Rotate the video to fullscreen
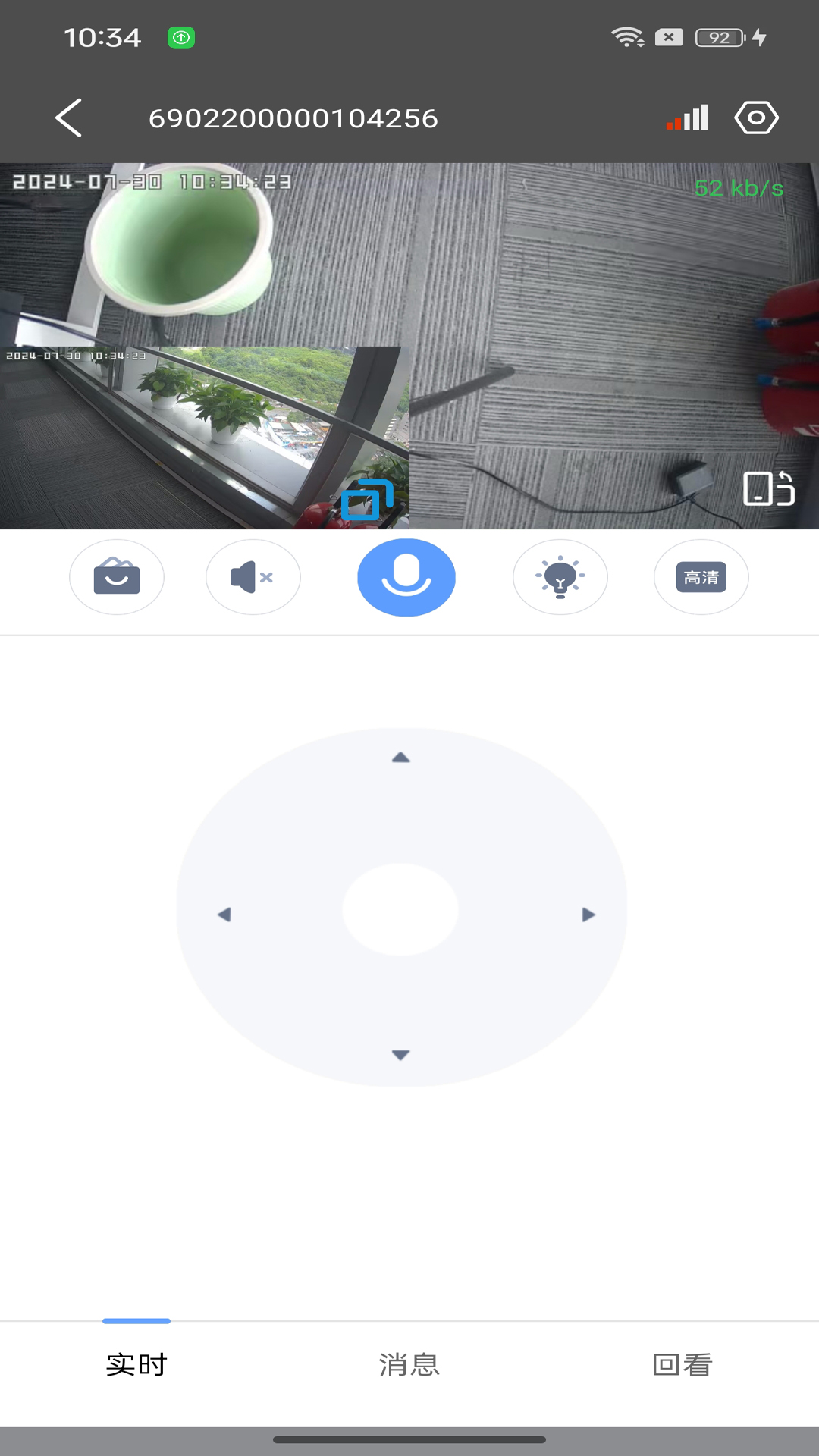The image size is (819, 1456). [x=768, y=488]
